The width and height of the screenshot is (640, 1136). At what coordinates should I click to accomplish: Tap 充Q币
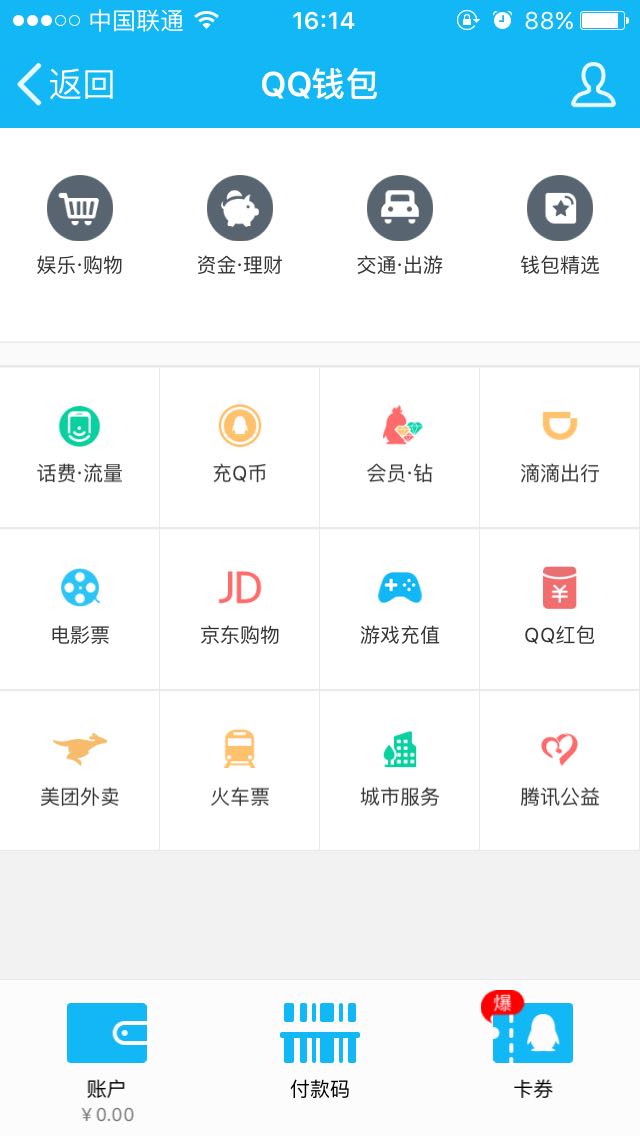point(240,447)
